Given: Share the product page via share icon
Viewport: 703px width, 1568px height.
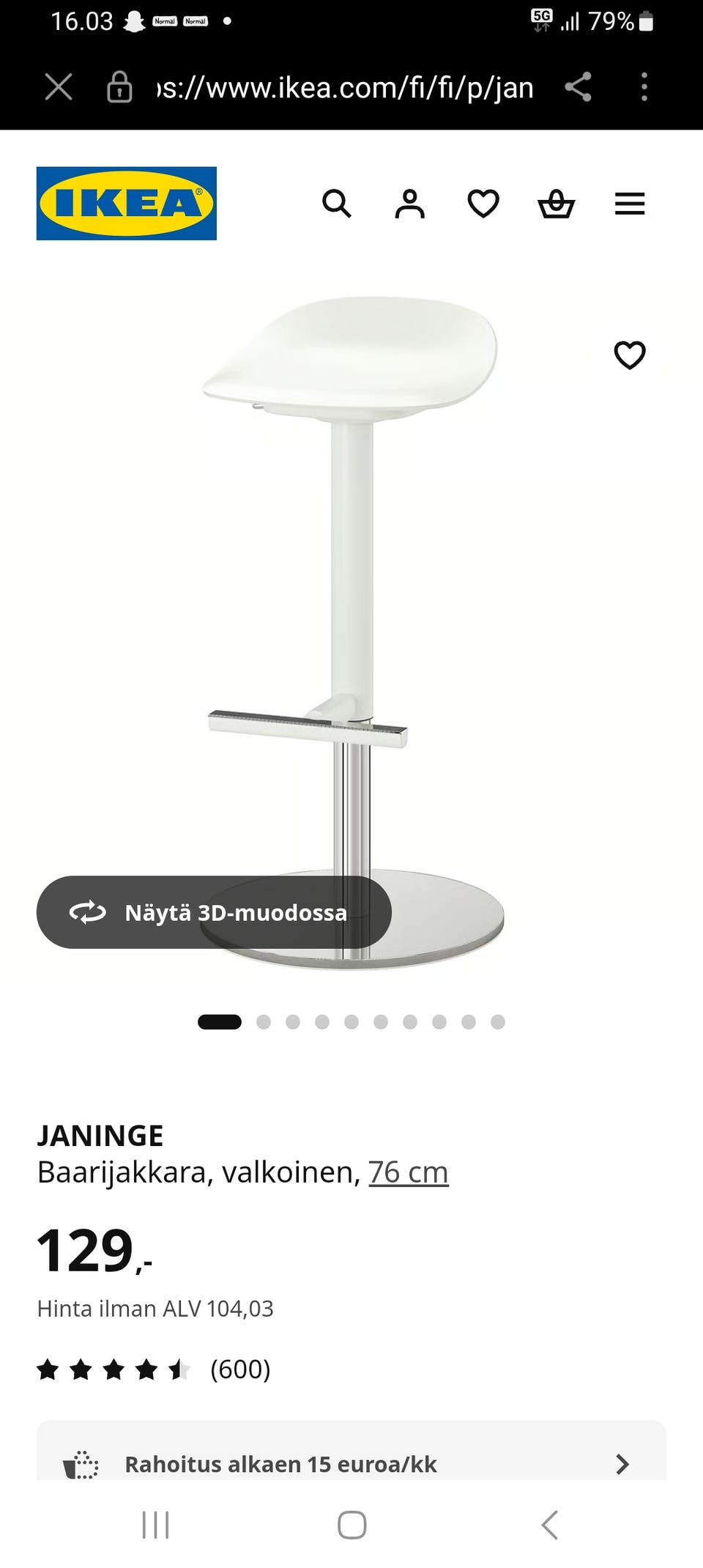Looking at the screenshot, I should [x=579, y=86].
